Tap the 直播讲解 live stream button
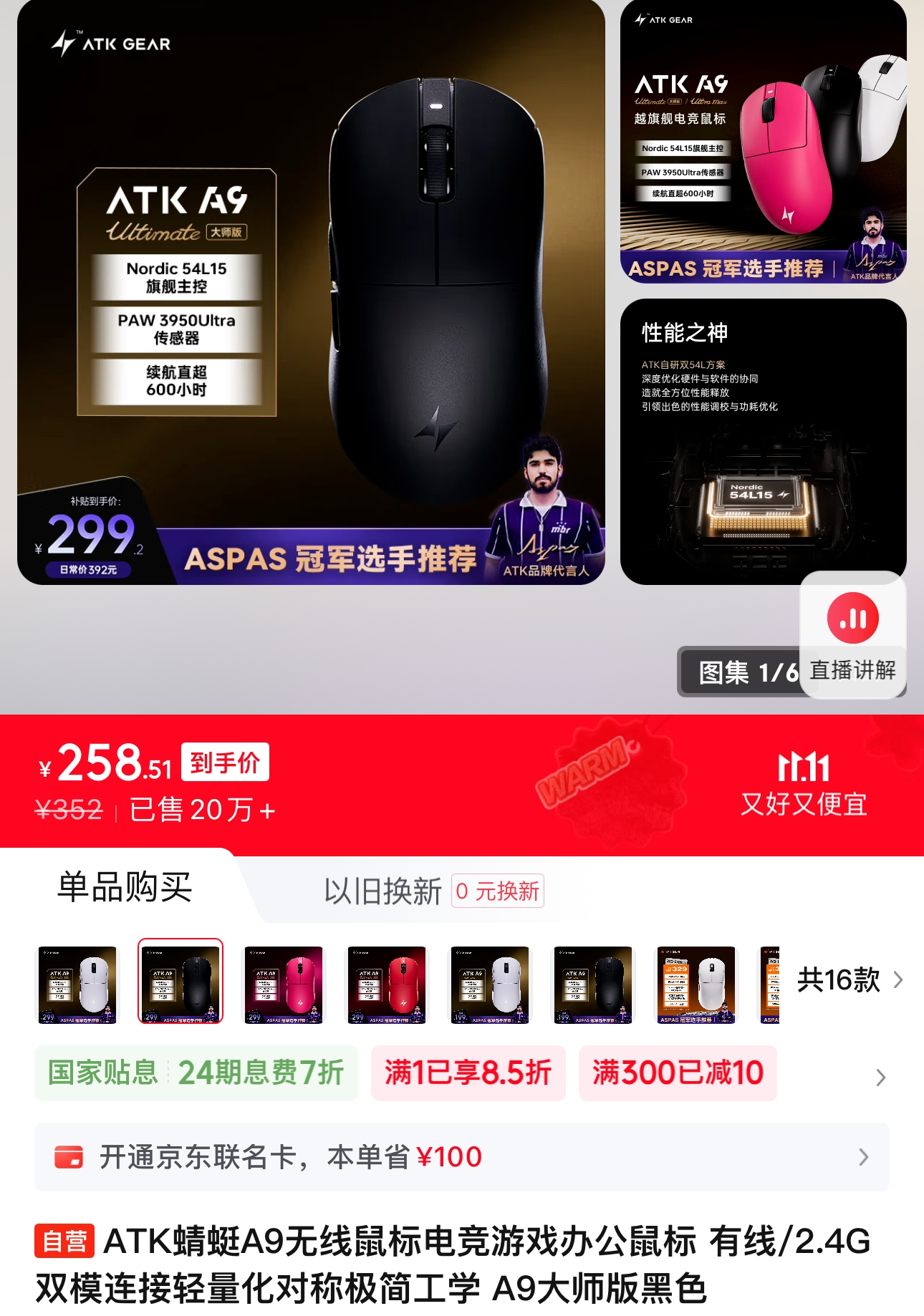This screenshot has height=1316, width=924. pos(852,635)
